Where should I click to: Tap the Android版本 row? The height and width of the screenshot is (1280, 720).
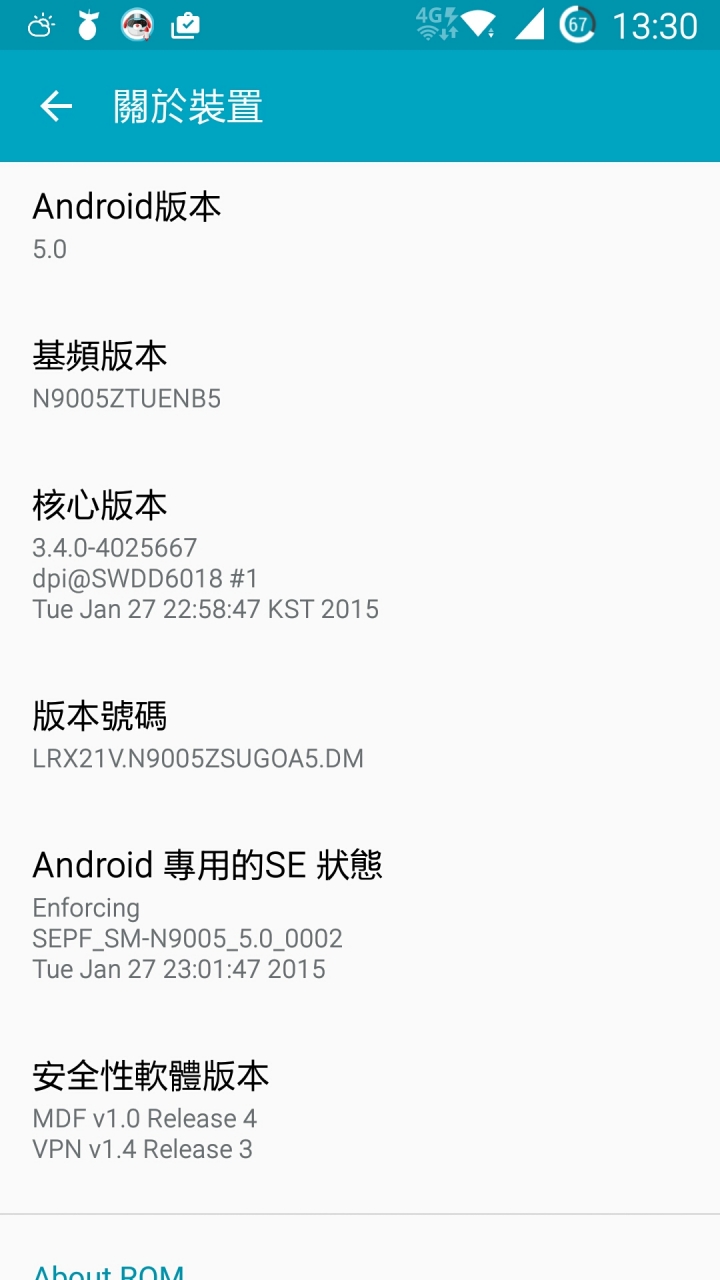[x=360, y=226]
